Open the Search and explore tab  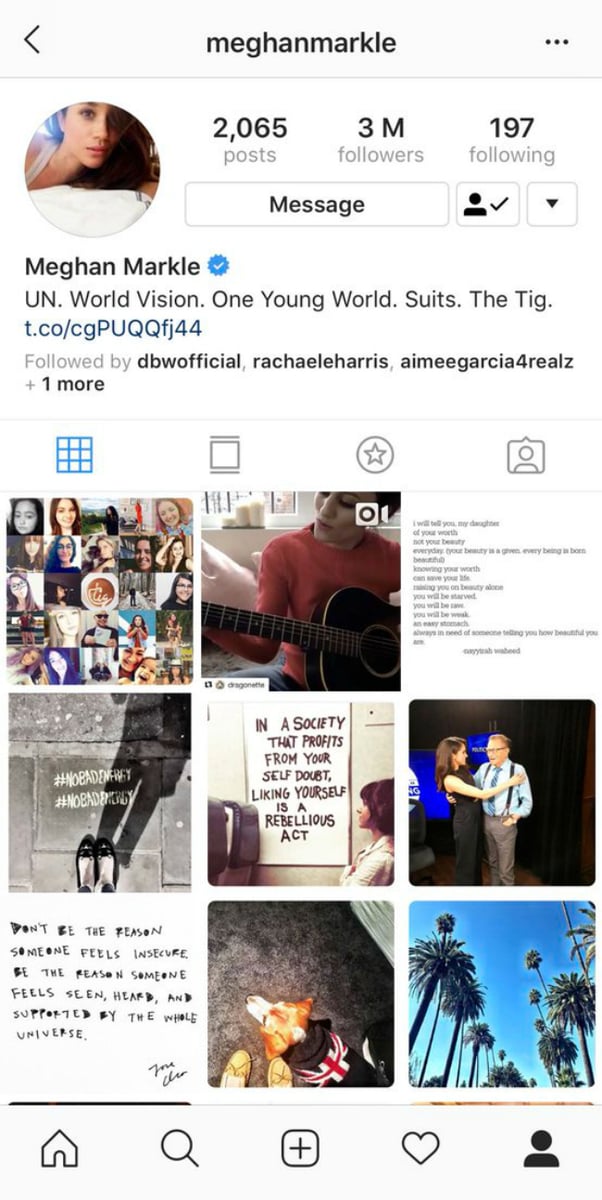[x=180, y=1149]
